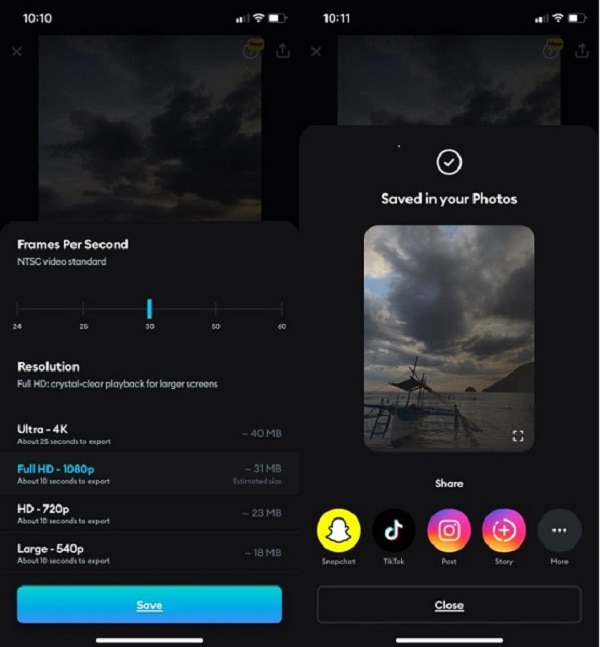Select the Ultra - 4K resolution
This screenshot has width=600, height=647.
(x=149, y=433)
